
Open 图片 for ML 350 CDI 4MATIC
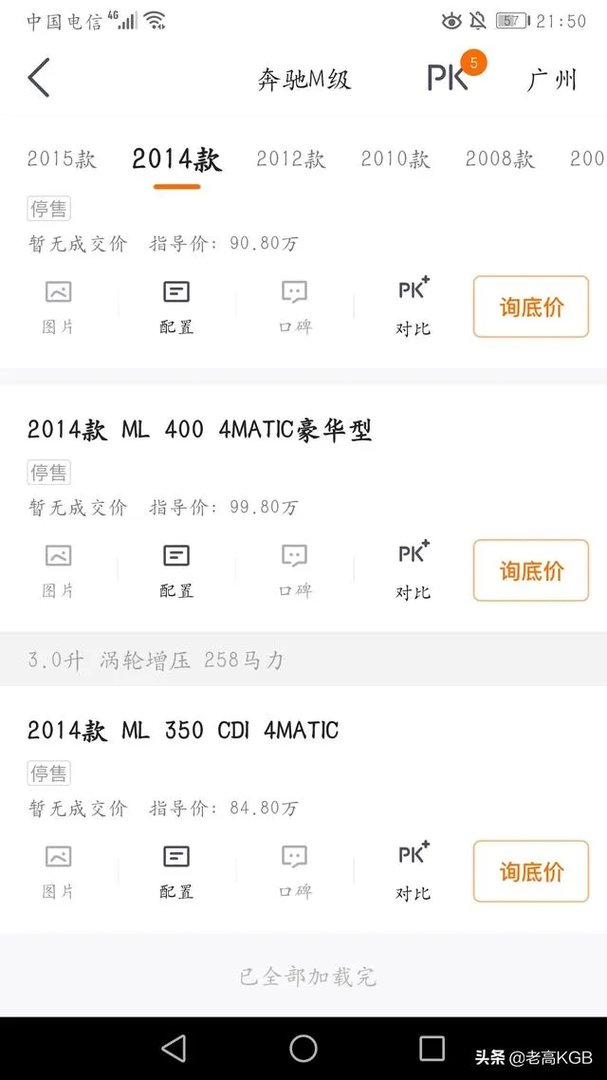[x=58, y=871]
